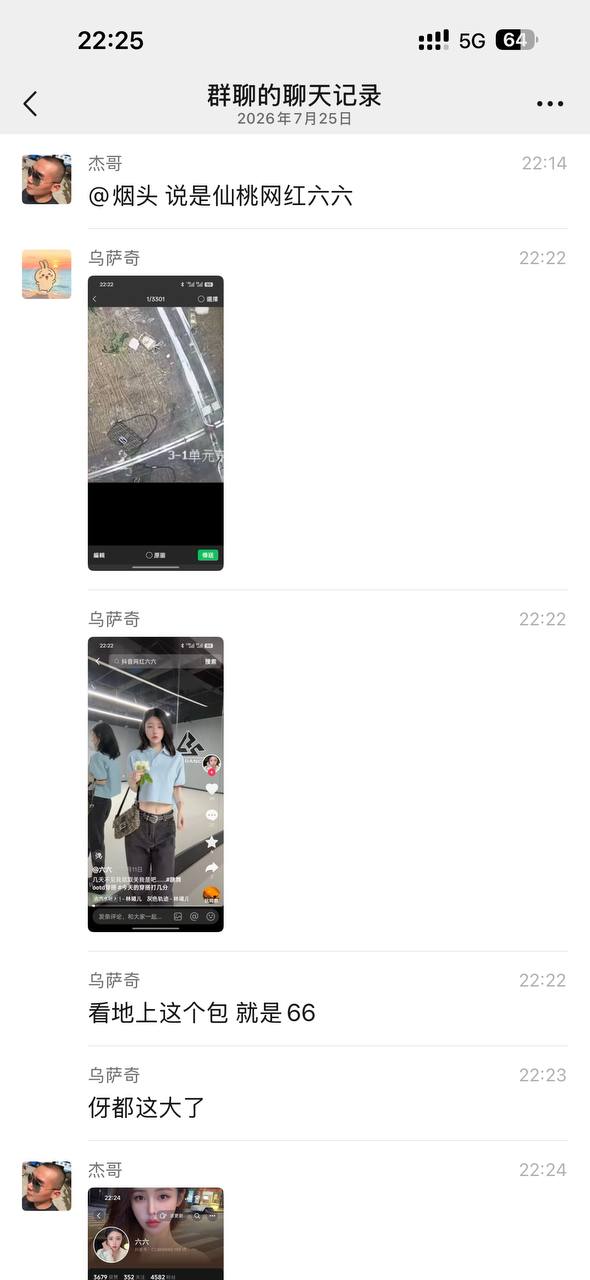Screen dimensions: 590x1280
Task: Open the three-dot more options menu
Action: (x=550, y=104)
